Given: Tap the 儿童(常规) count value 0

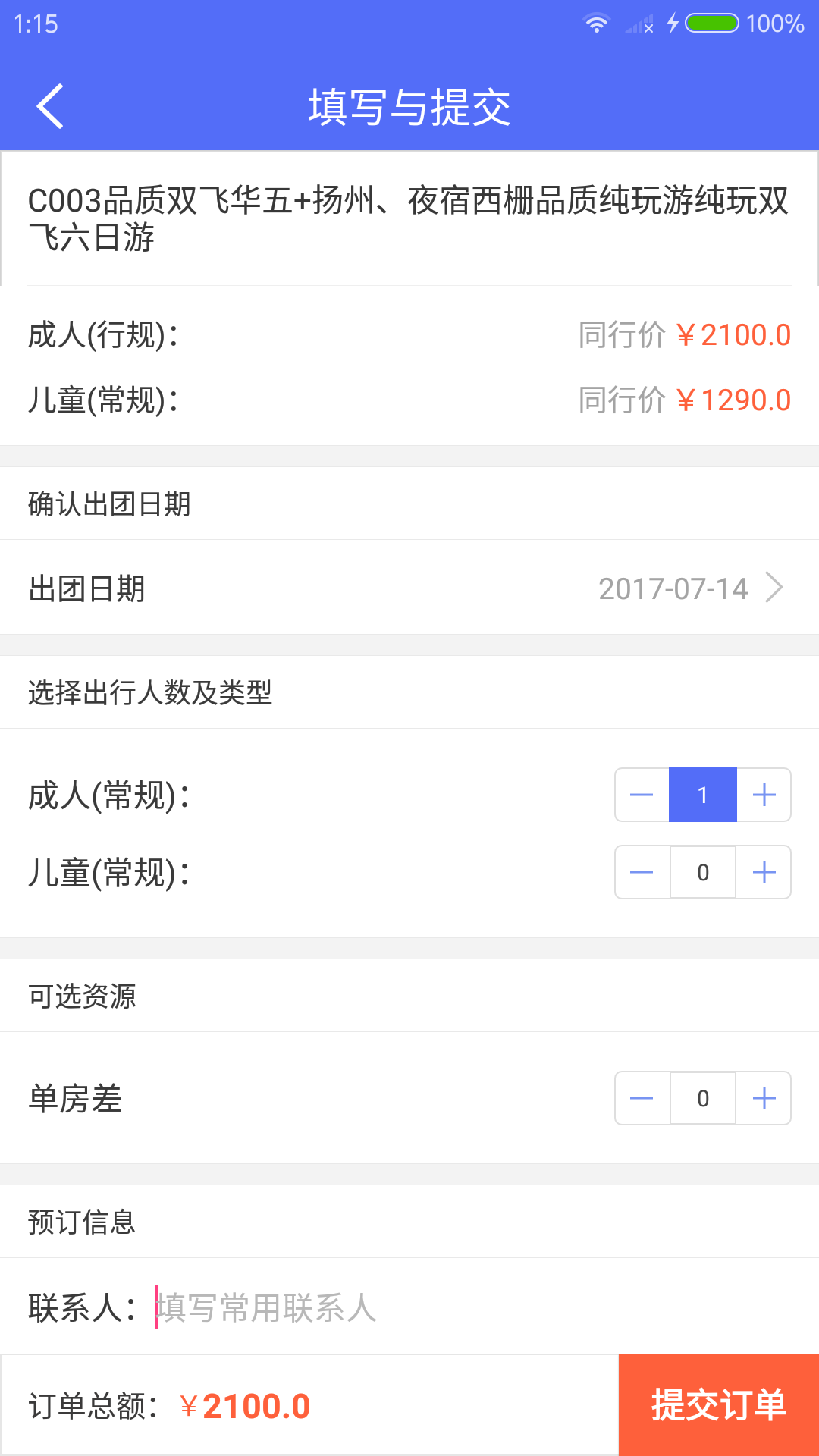Looking at the screenshot, I should point(702,872).
